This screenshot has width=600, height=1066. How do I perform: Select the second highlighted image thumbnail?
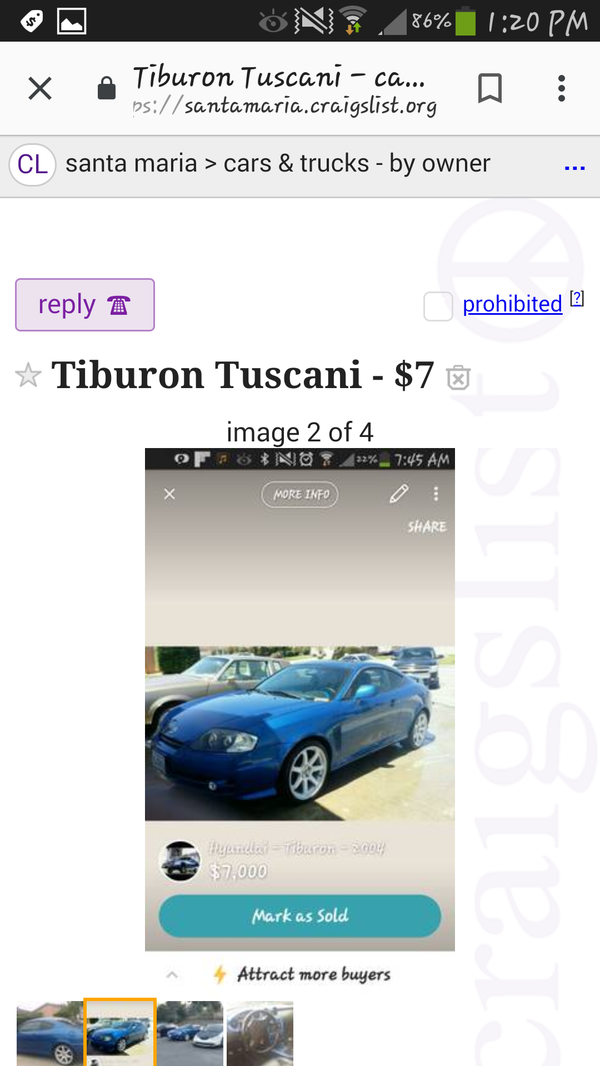pos(120,1033)
